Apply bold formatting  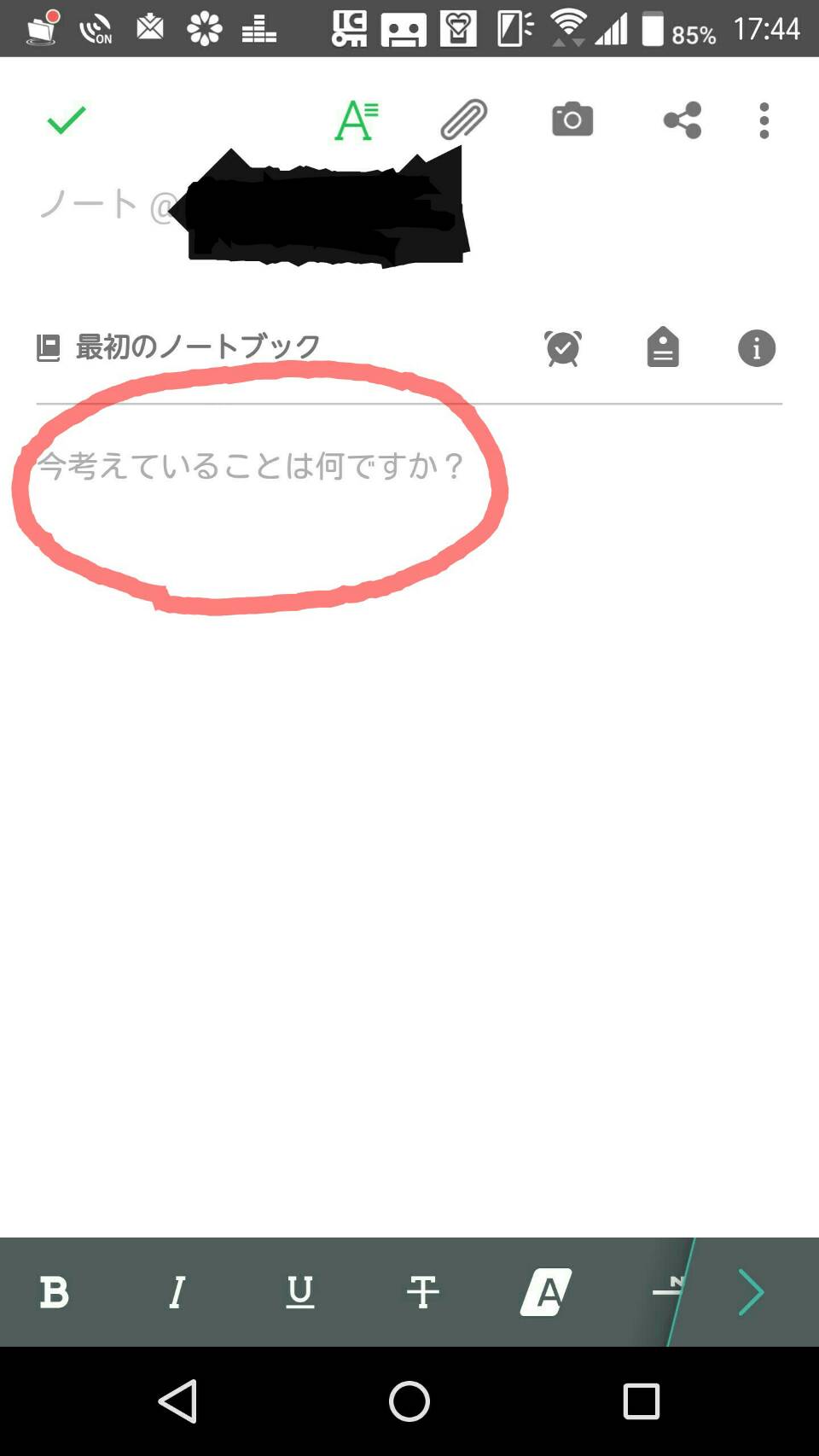(x=55, y=1292)
